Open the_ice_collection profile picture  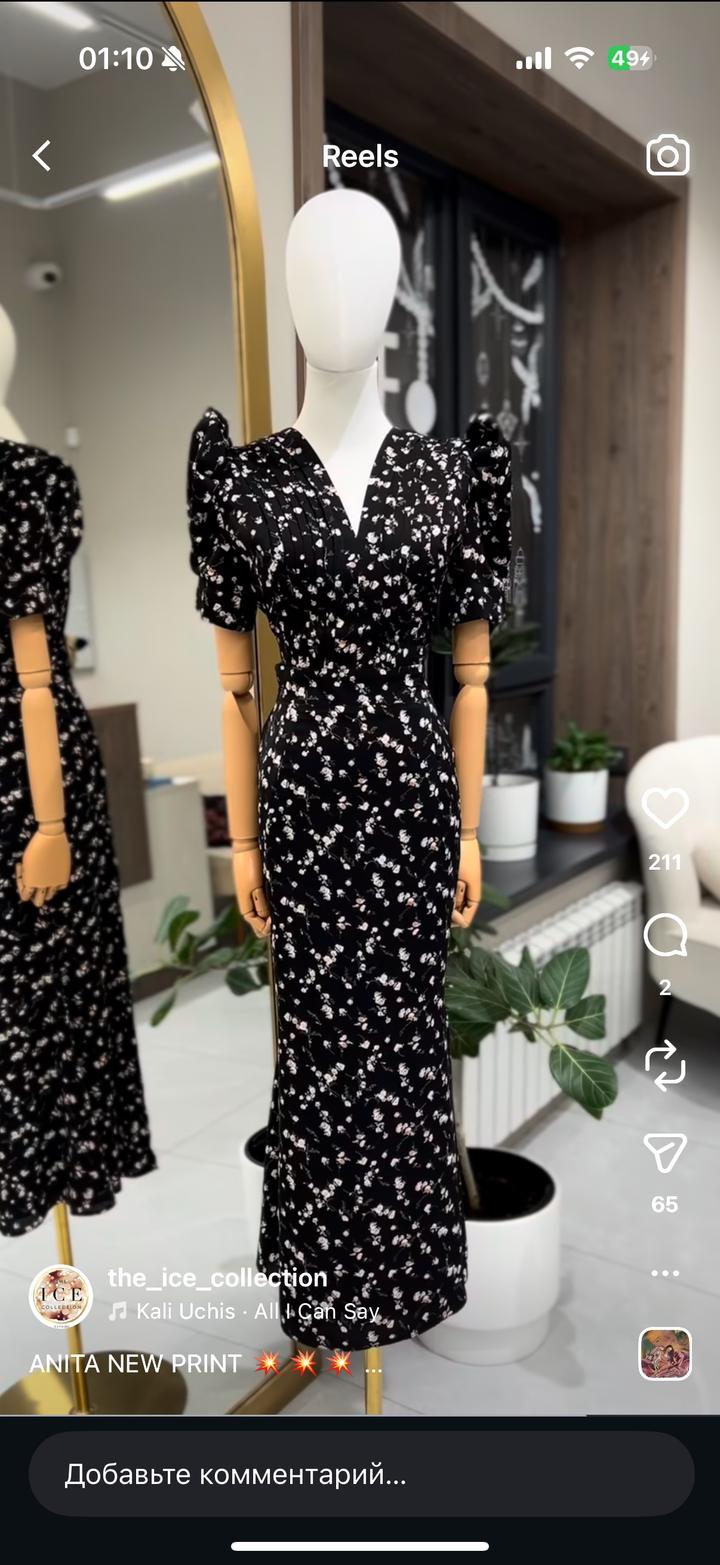tap(61, 1296)
